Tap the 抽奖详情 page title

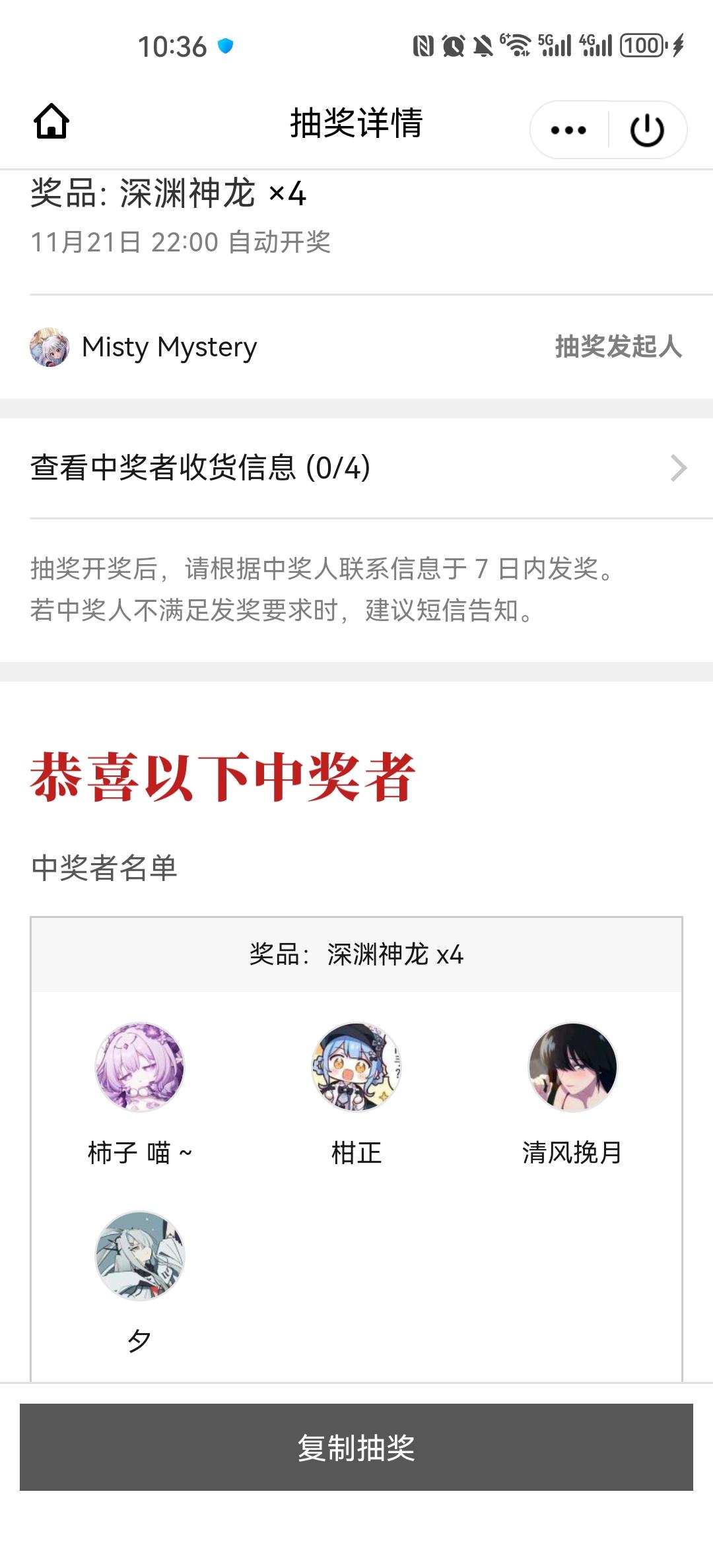pos(356,124)
